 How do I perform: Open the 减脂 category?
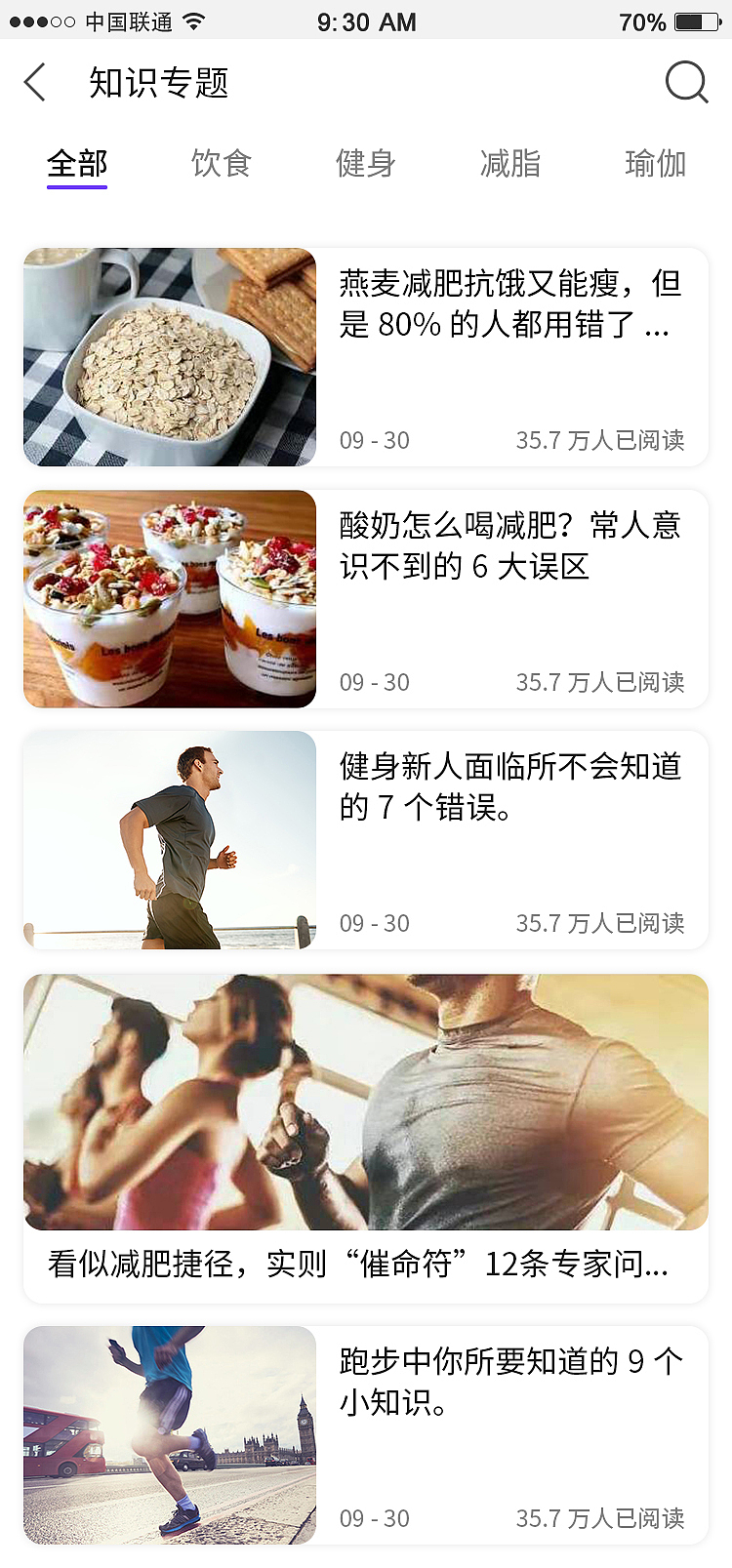coord(509,164)
